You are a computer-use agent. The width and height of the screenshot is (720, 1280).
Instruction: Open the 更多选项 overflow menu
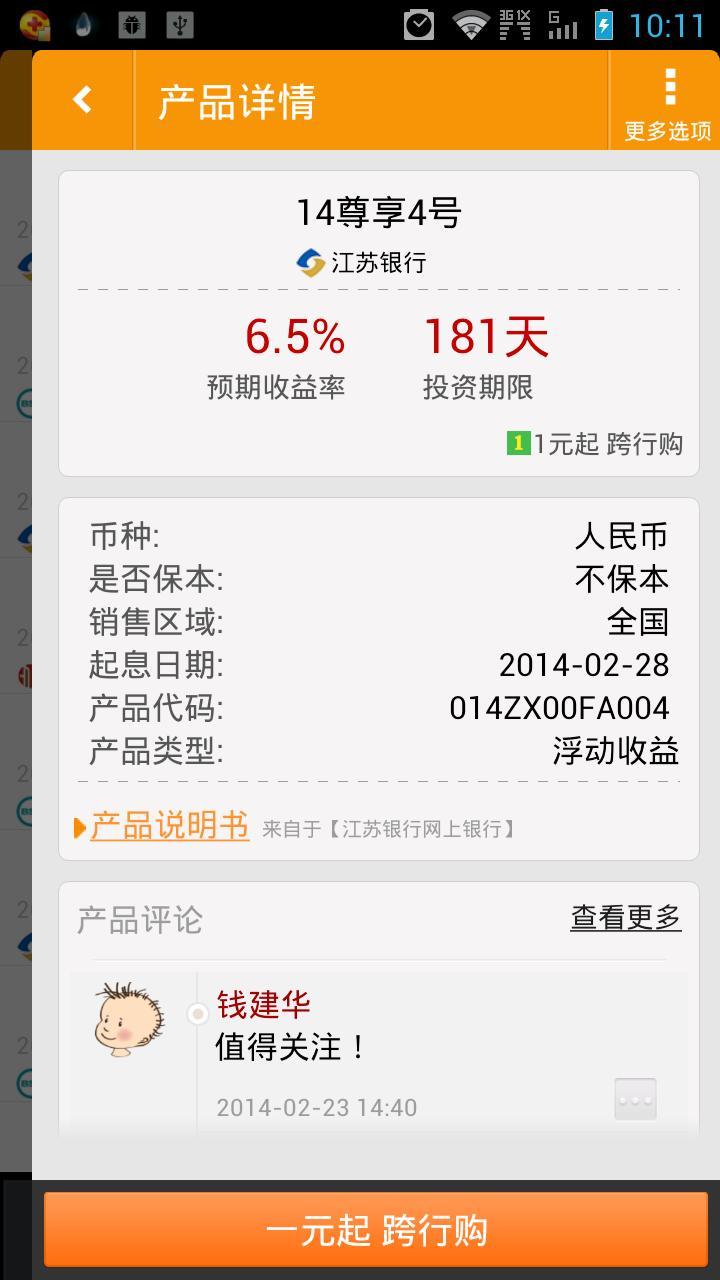point(668,100)
